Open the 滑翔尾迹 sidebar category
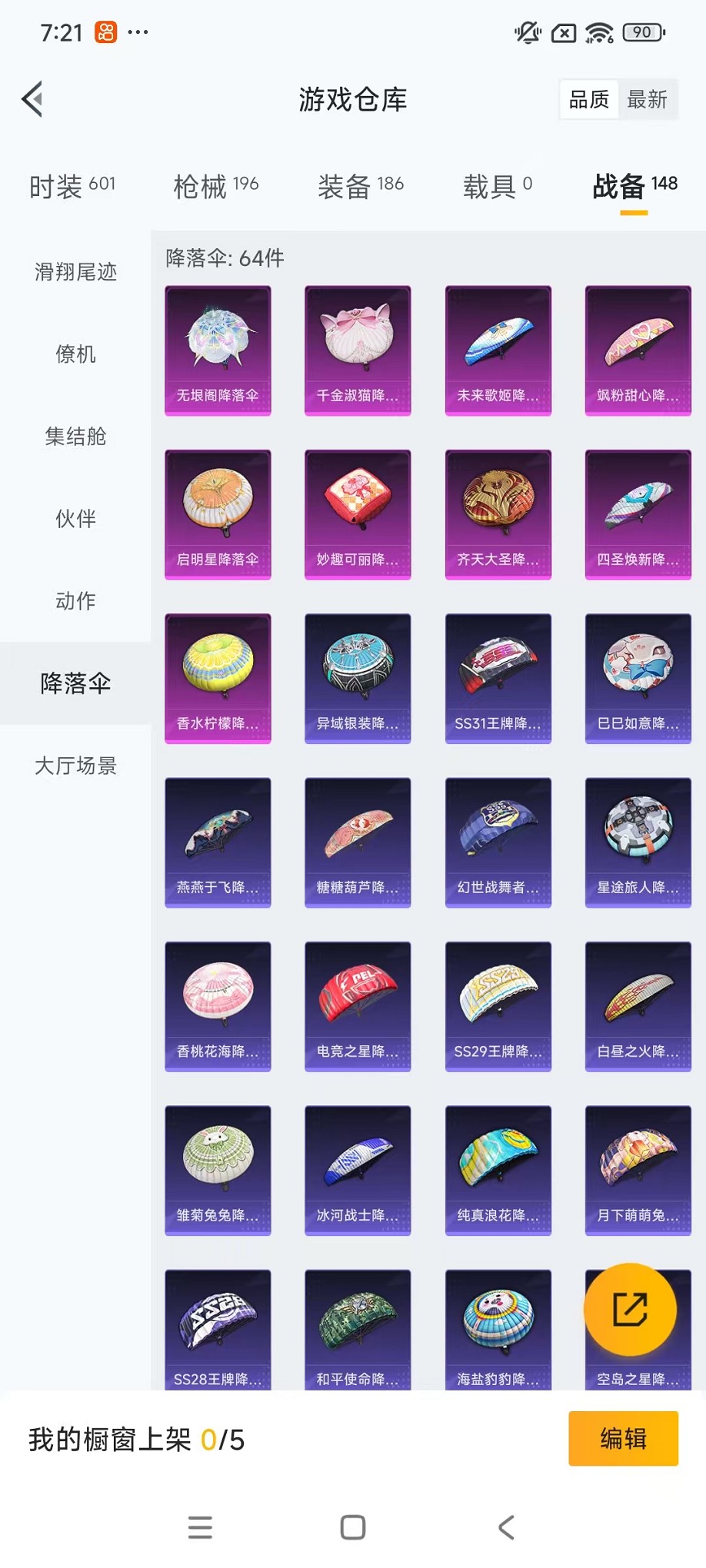 [x=75, y=272]
